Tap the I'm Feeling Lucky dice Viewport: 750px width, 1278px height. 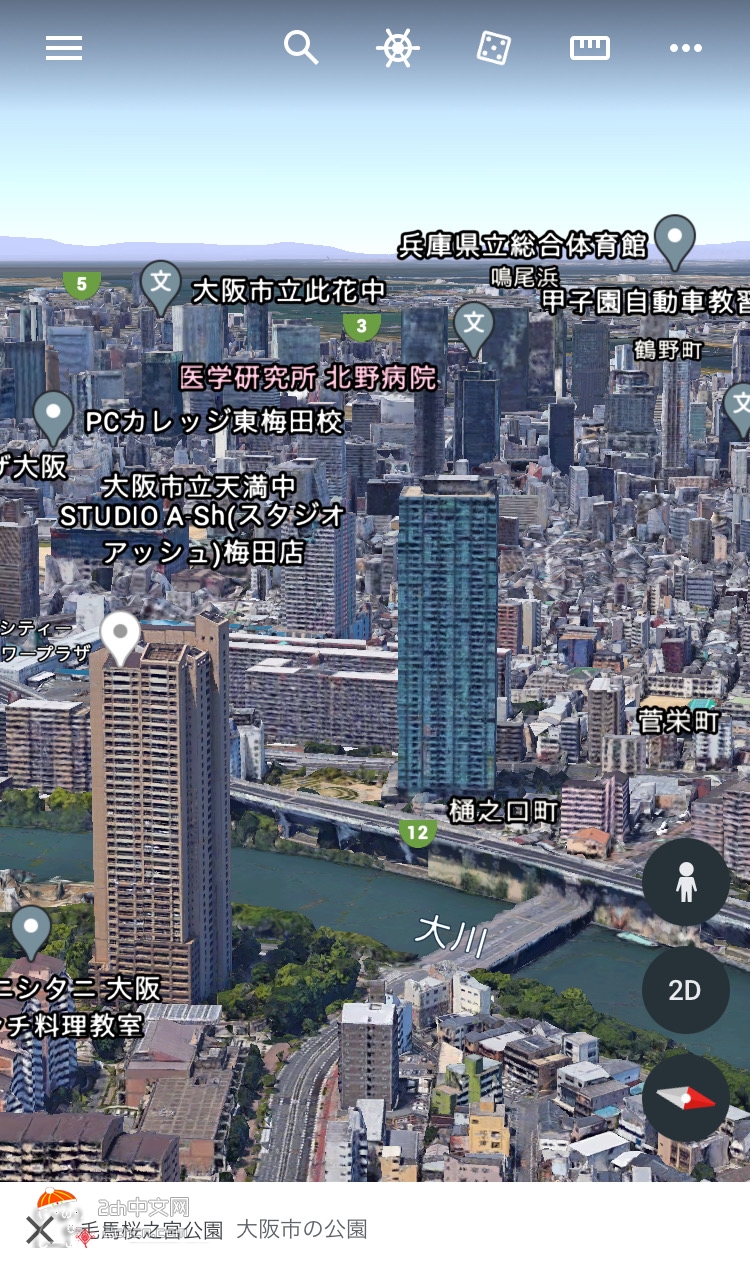point(494,48)
